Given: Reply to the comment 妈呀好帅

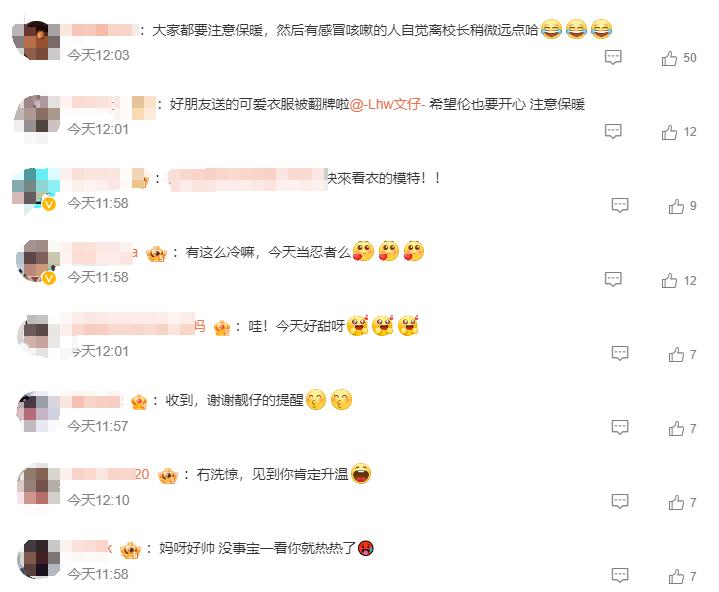Looking at the screenshot, I should 620,576.
